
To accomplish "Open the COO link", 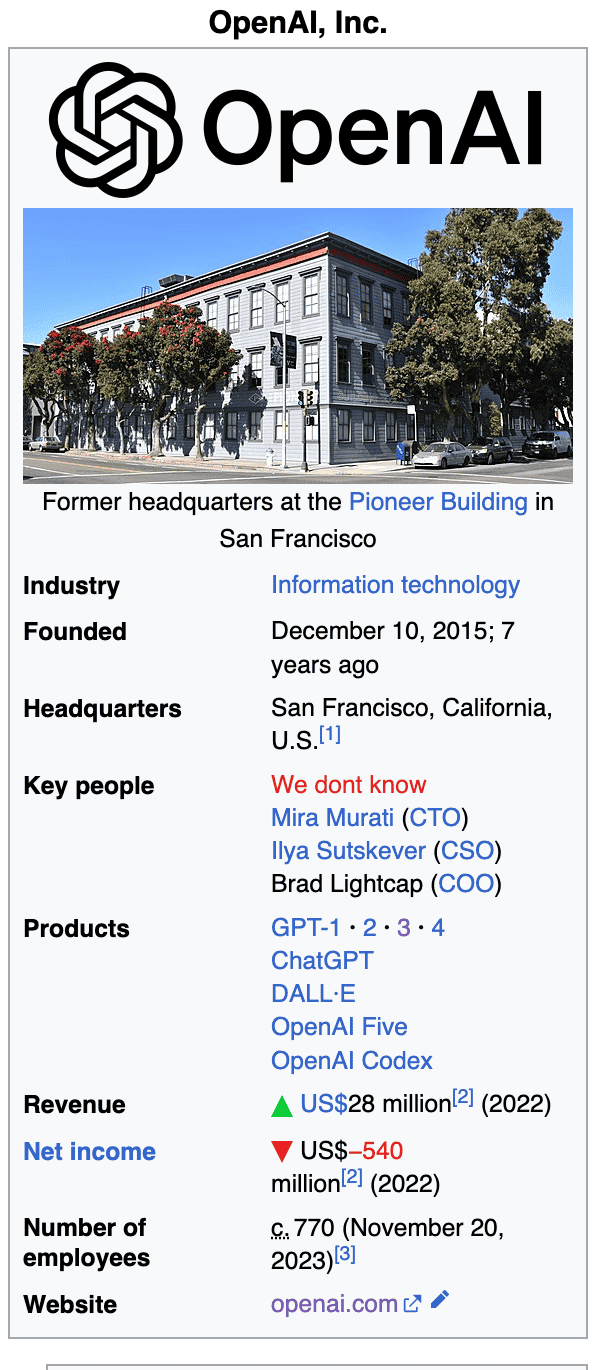I will pyautogui.click(x=466, y=883).
